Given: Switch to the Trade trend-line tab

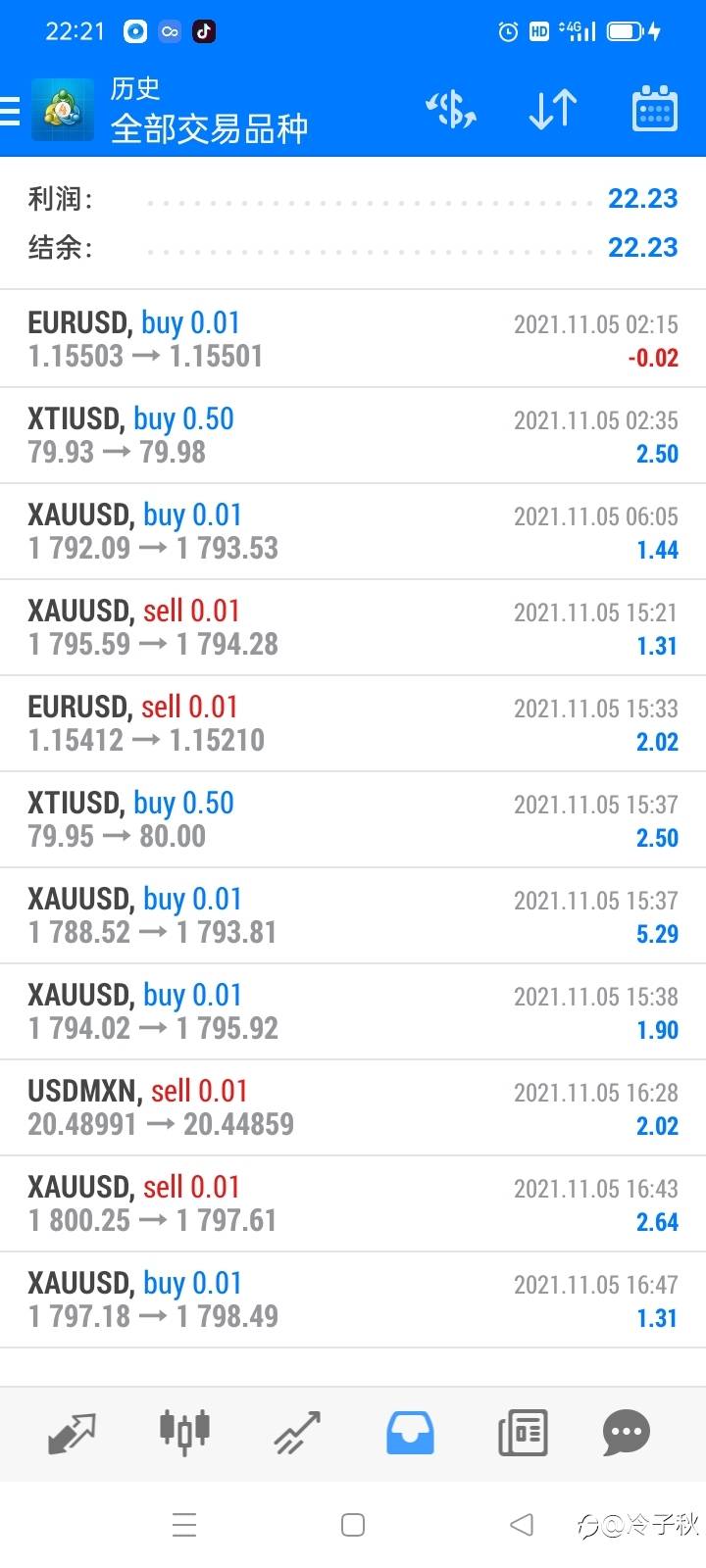Looking at the screenshot, I should point(297,1434).
